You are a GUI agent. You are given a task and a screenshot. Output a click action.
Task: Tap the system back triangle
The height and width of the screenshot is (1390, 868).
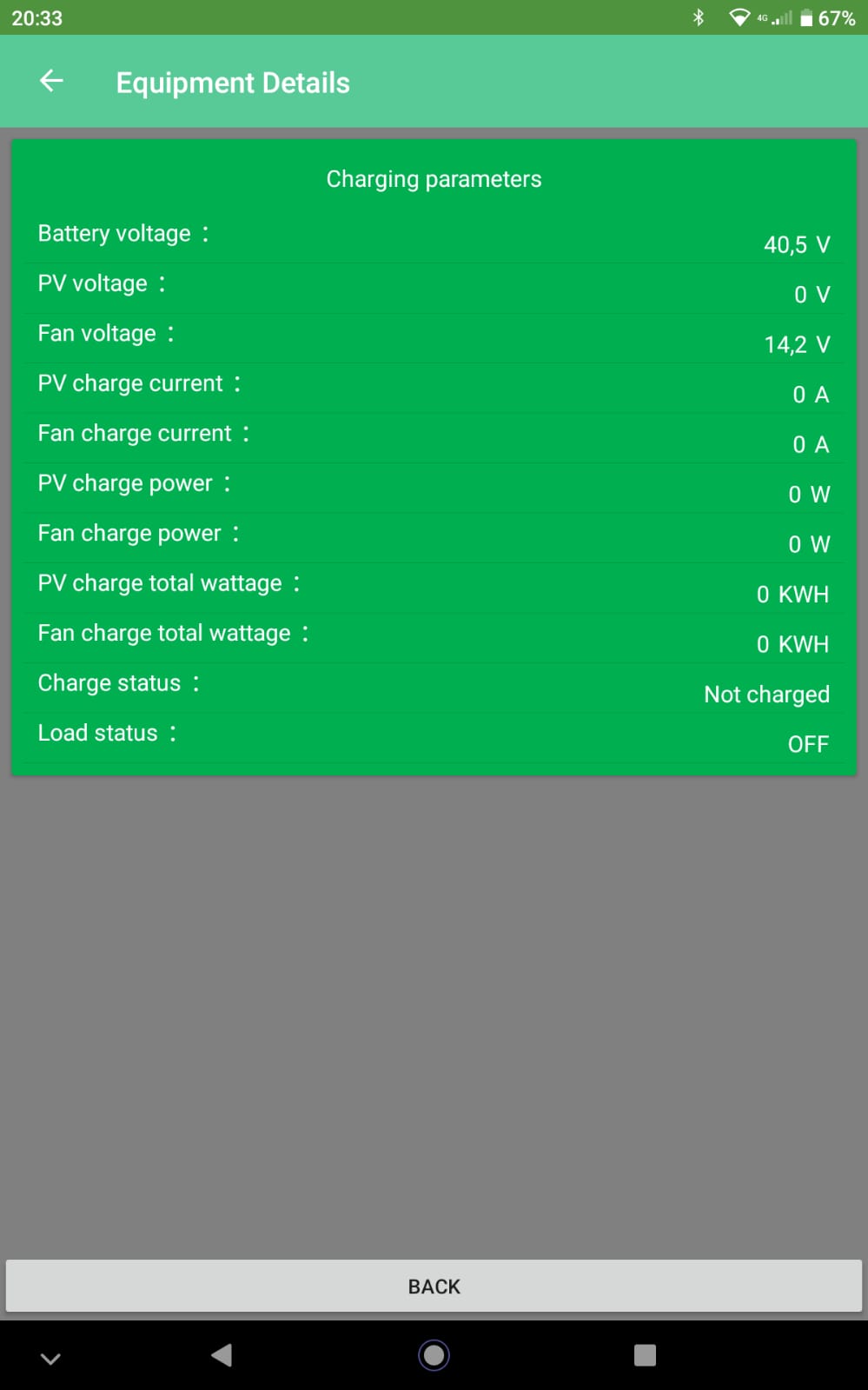[x=222, y=1354]
